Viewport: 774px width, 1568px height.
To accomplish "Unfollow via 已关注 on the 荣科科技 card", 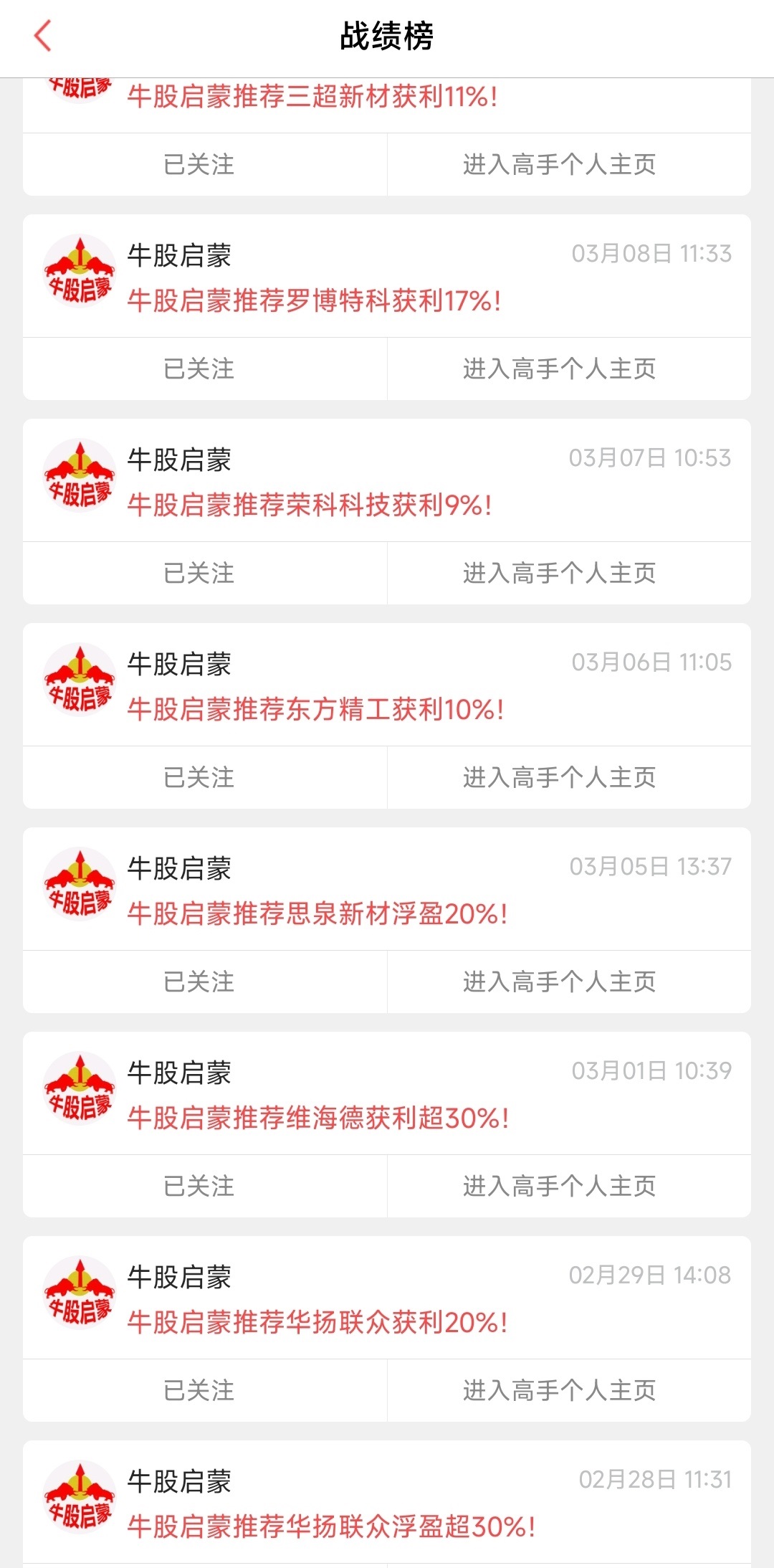I will coord(199,573).
